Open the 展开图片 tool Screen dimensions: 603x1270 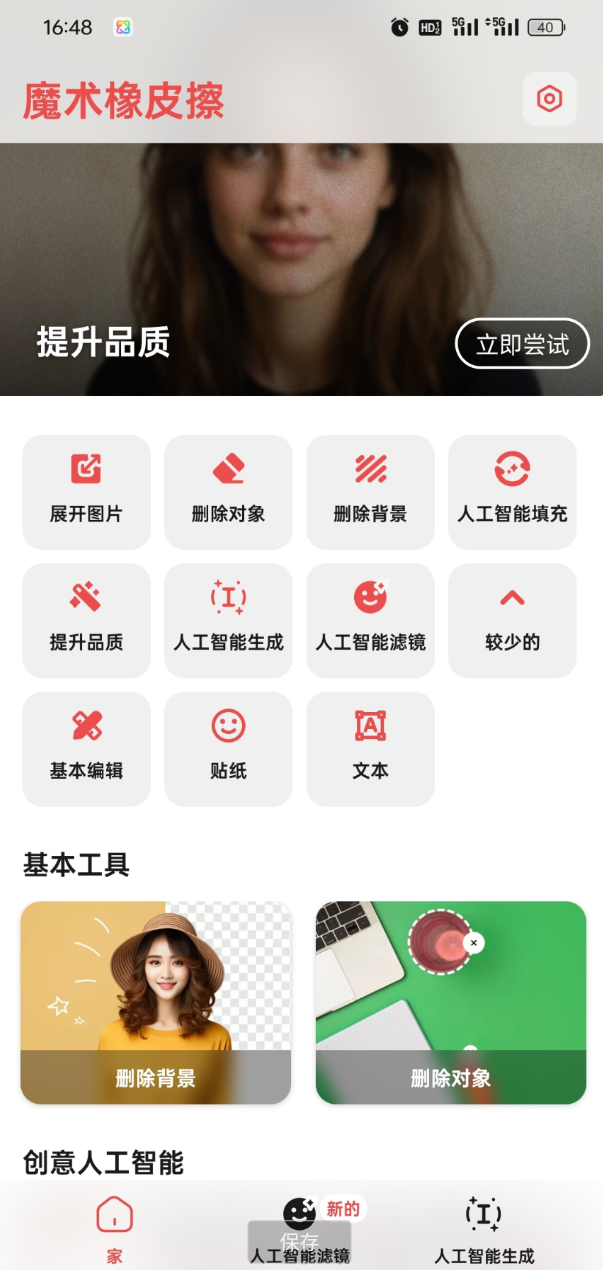click(x=86, y=491)
